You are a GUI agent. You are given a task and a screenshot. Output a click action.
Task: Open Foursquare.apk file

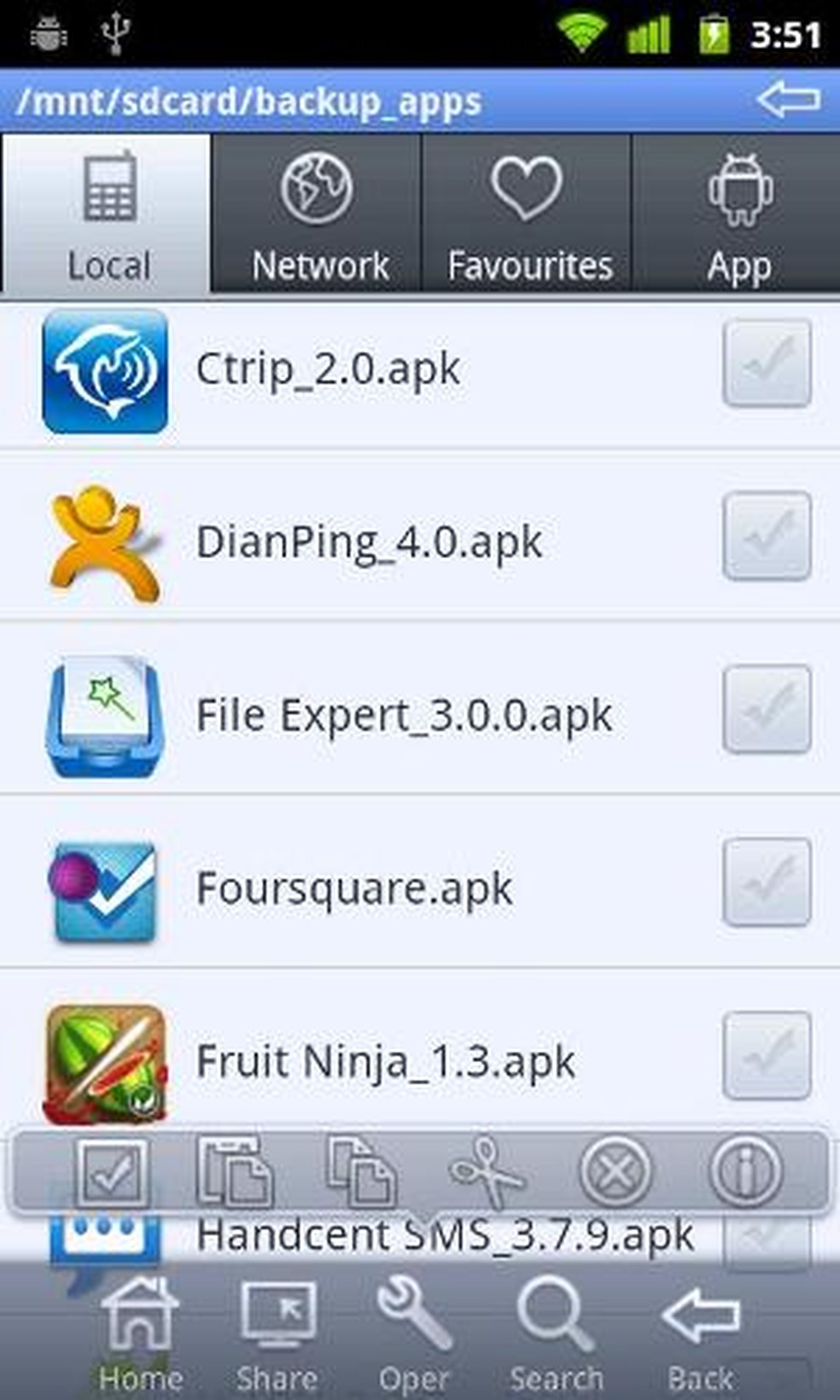353,888
